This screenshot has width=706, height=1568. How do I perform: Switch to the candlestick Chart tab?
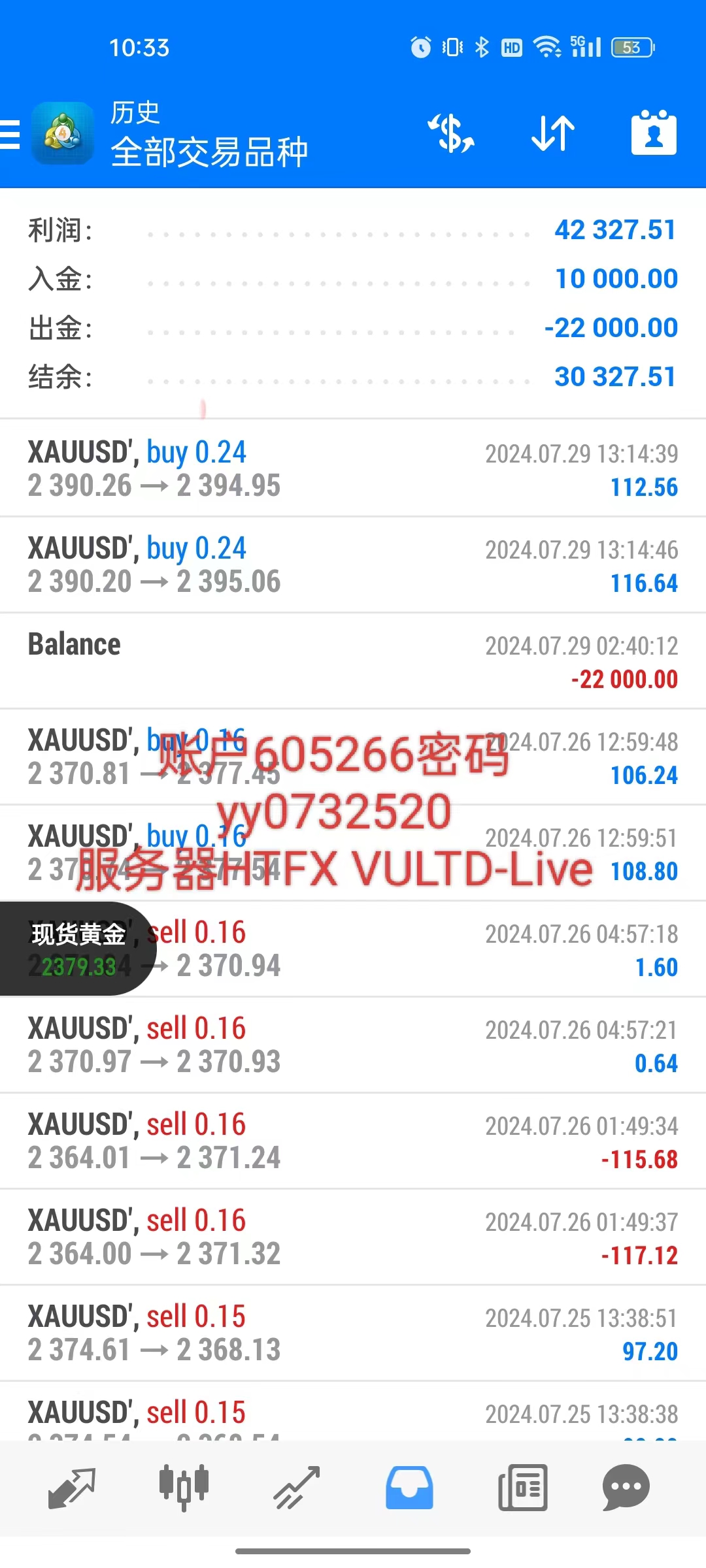184,1488
